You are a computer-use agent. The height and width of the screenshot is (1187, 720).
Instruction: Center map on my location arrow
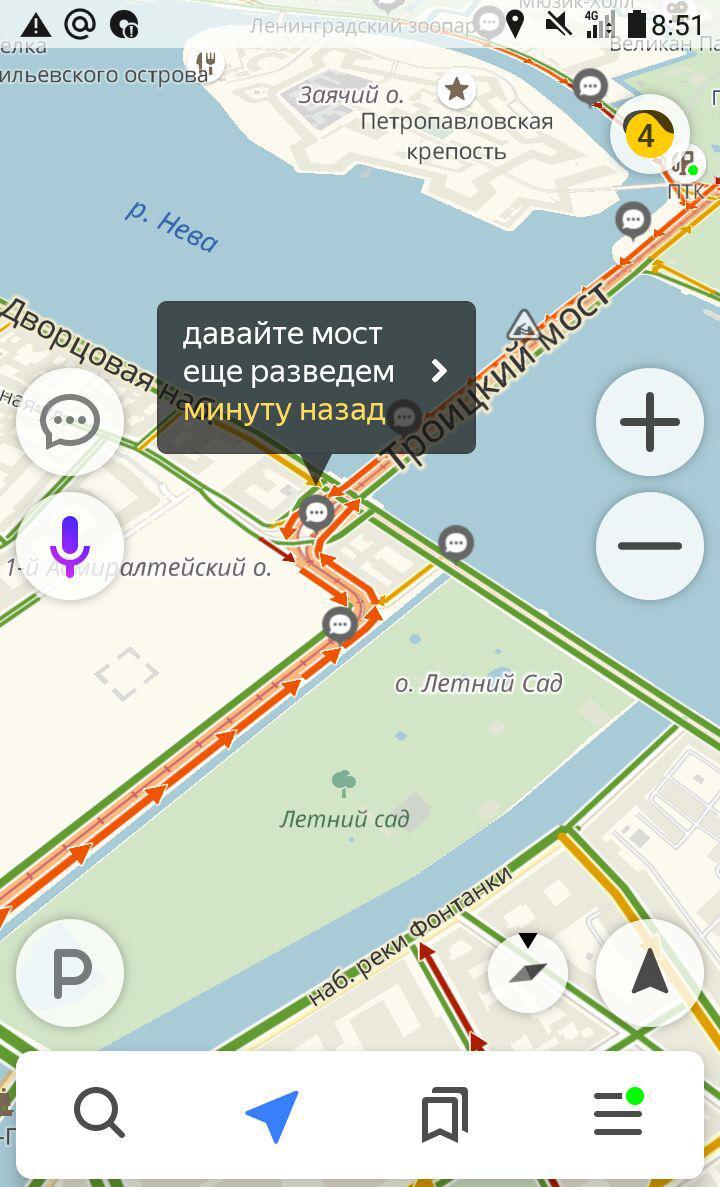pyautogui.click(x=650, y=972)
